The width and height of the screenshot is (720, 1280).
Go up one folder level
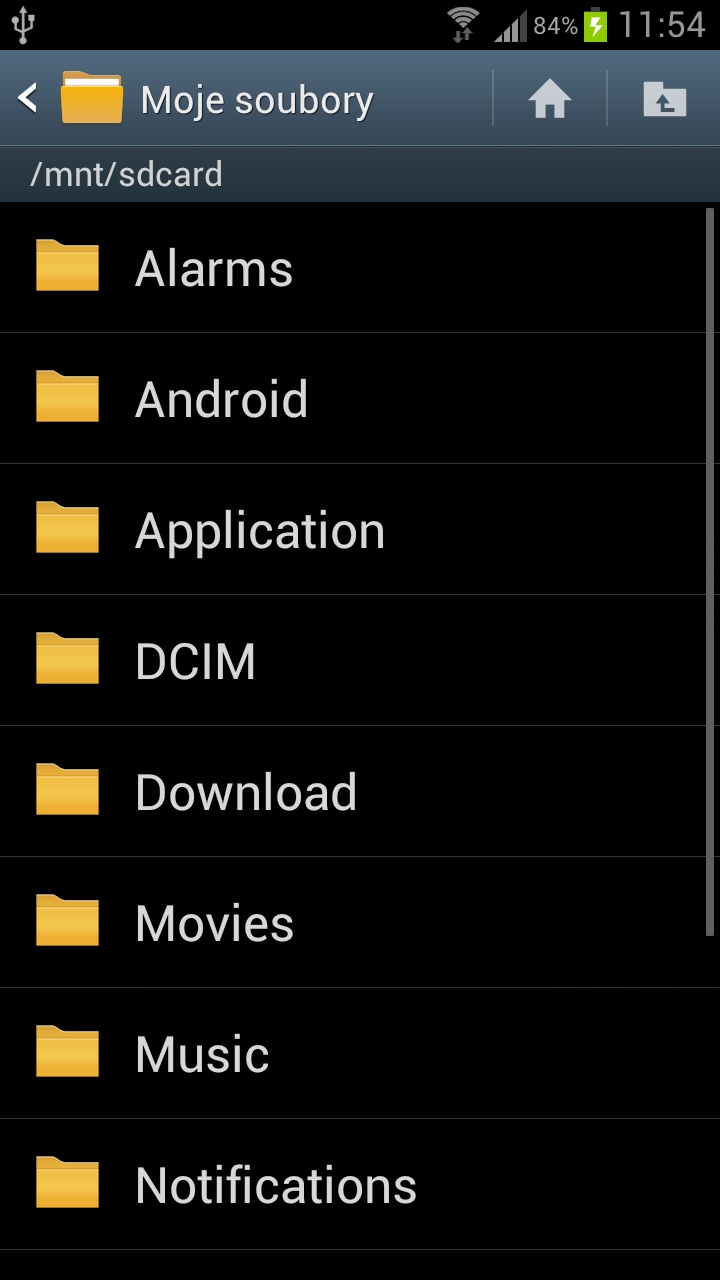coord(664,99)
